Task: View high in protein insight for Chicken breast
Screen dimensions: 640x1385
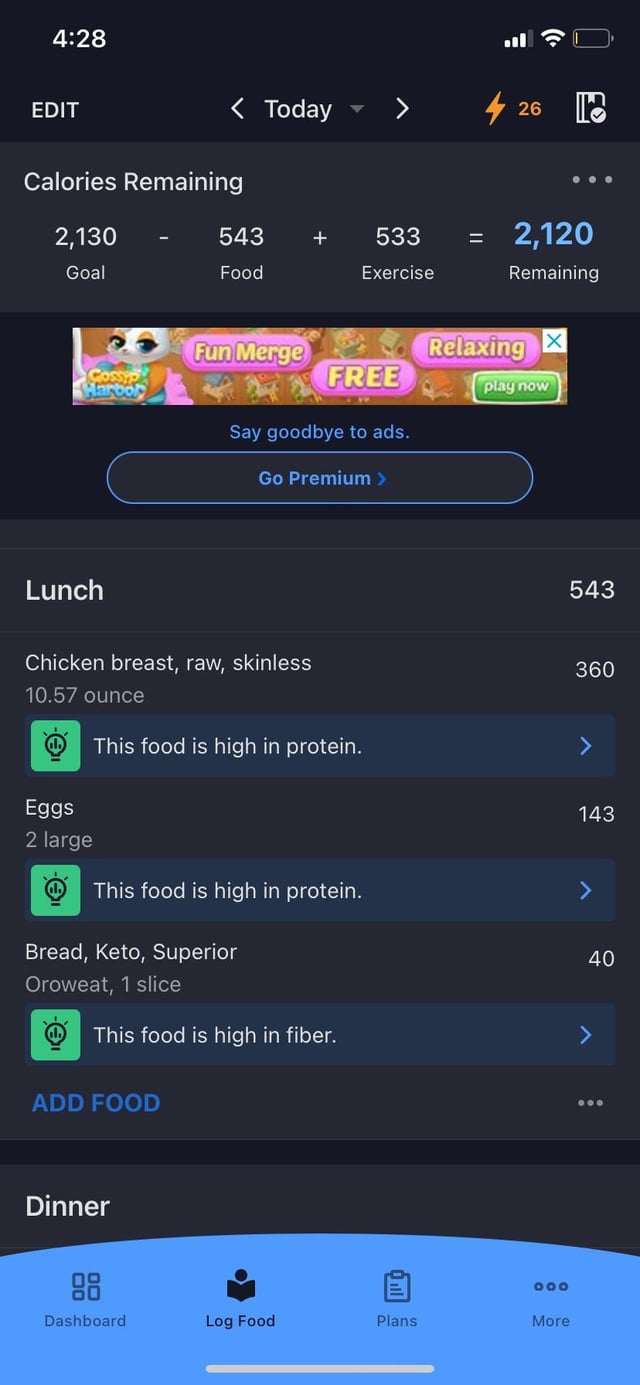Action: (x=320, y=746)
